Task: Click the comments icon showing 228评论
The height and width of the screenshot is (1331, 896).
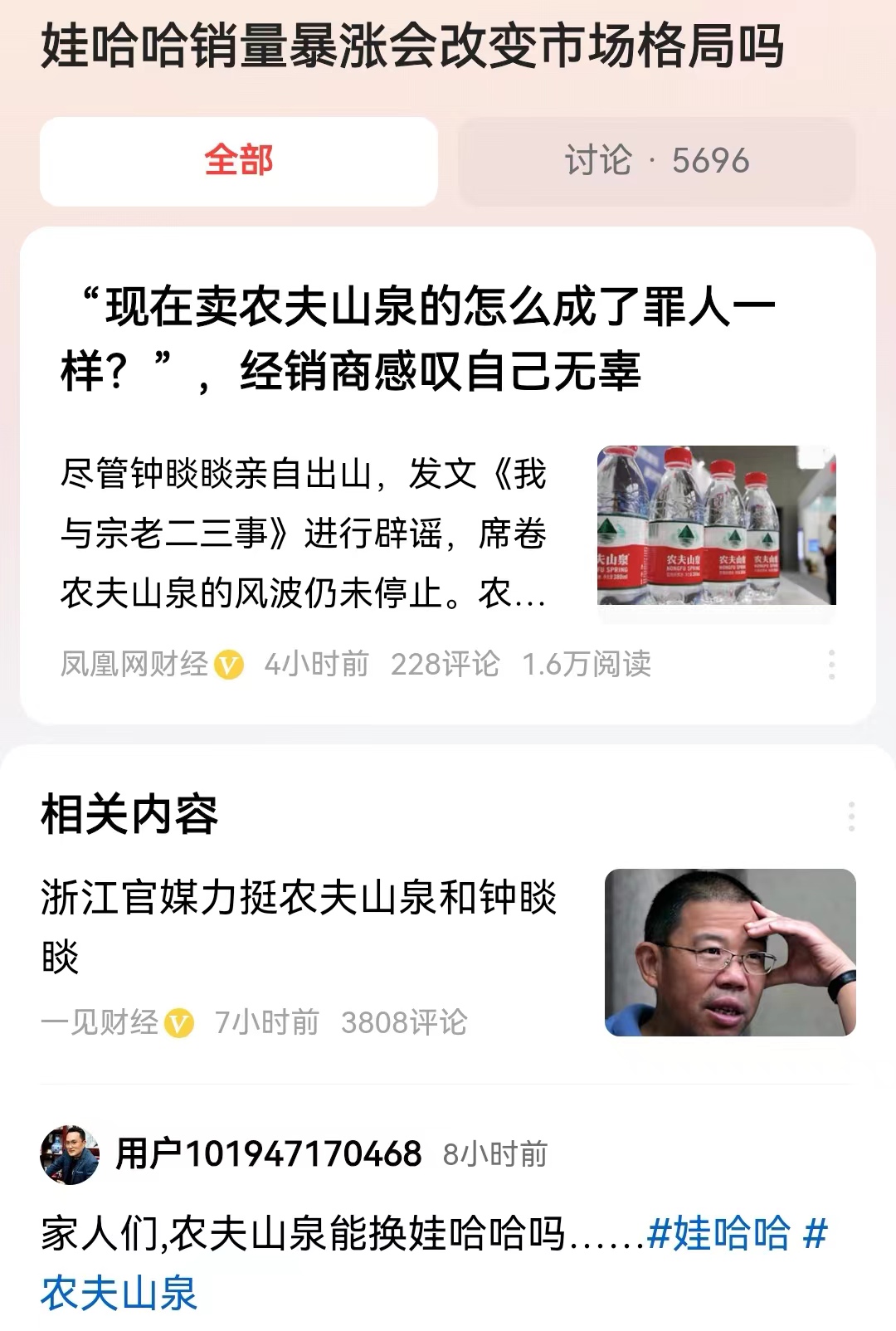Action: pos(448,664)
